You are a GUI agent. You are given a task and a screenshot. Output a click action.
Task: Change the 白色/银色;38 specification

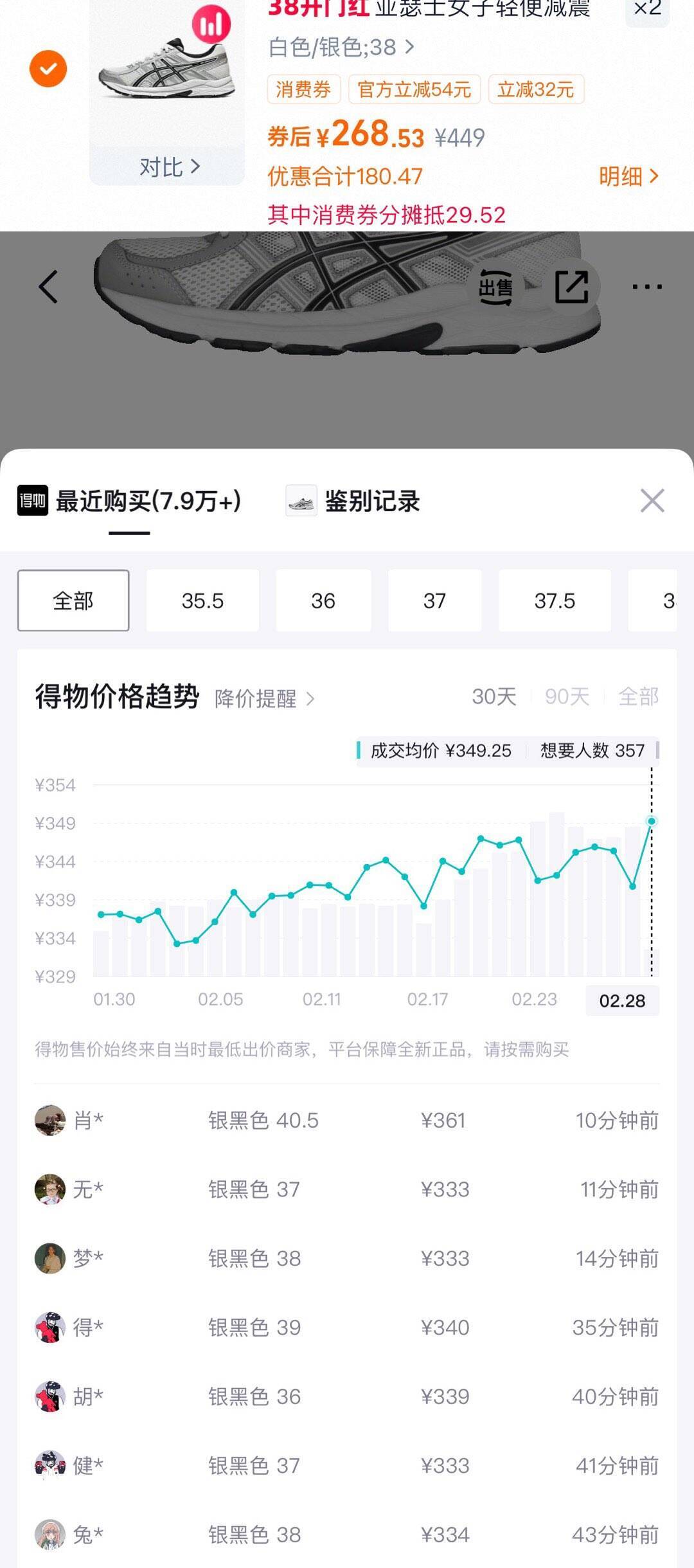[x=341, y=48]
